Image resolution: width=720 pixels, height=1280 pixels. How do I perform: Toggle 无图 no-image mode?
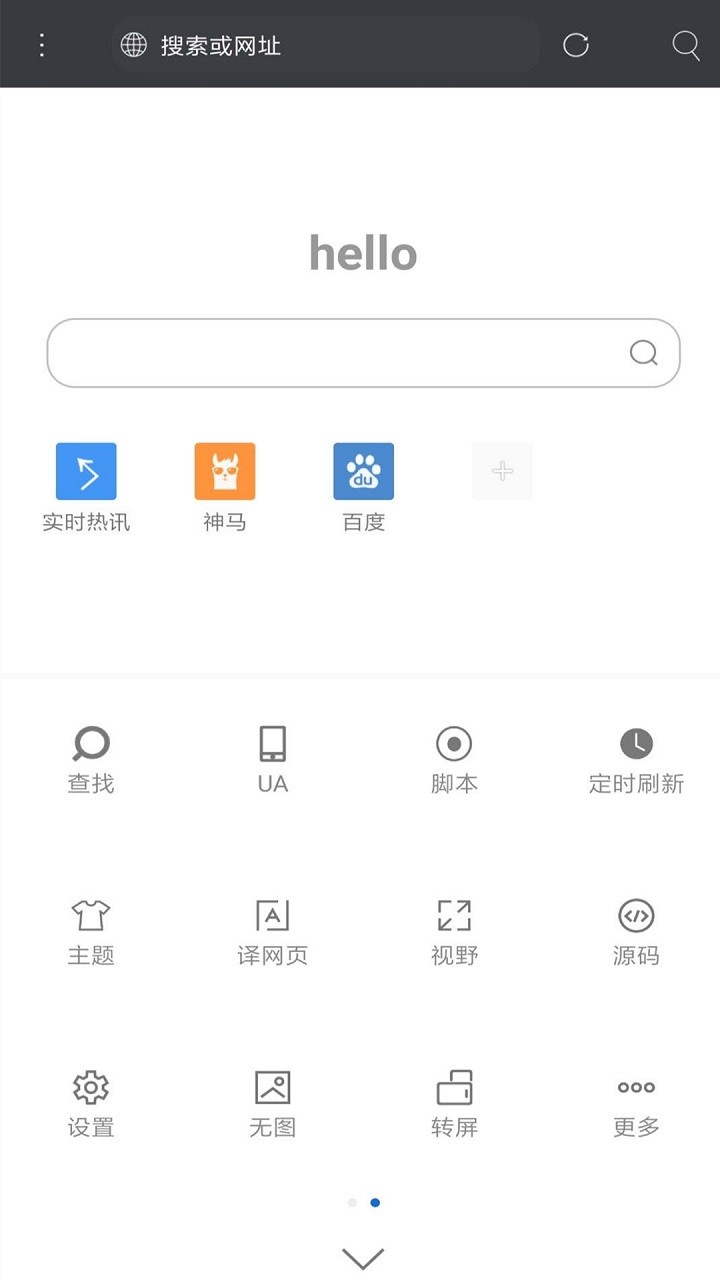pyautogui.click(x=271, y=1100)
